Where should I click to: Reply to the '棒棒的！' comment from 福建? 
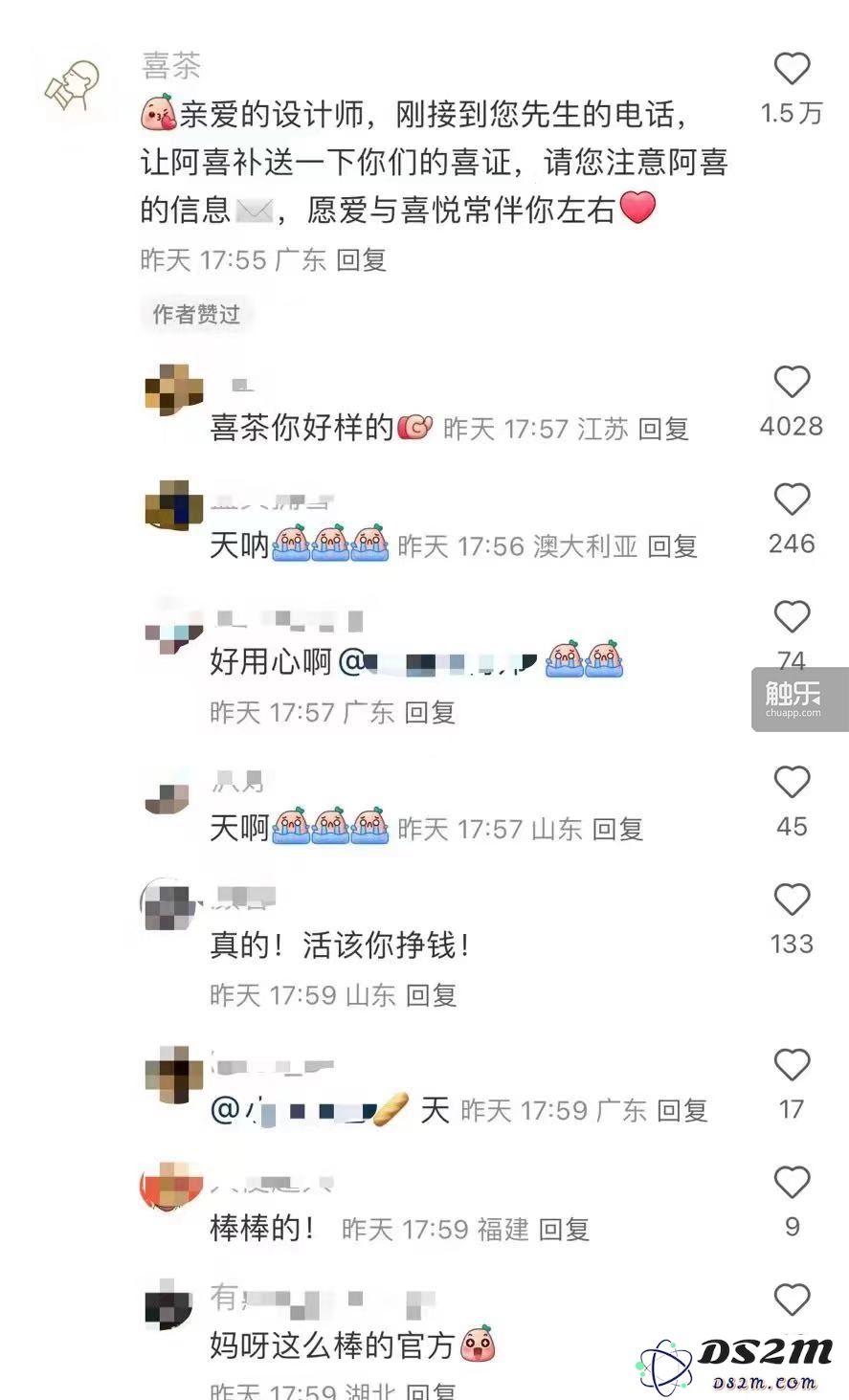click(564, 1229)
